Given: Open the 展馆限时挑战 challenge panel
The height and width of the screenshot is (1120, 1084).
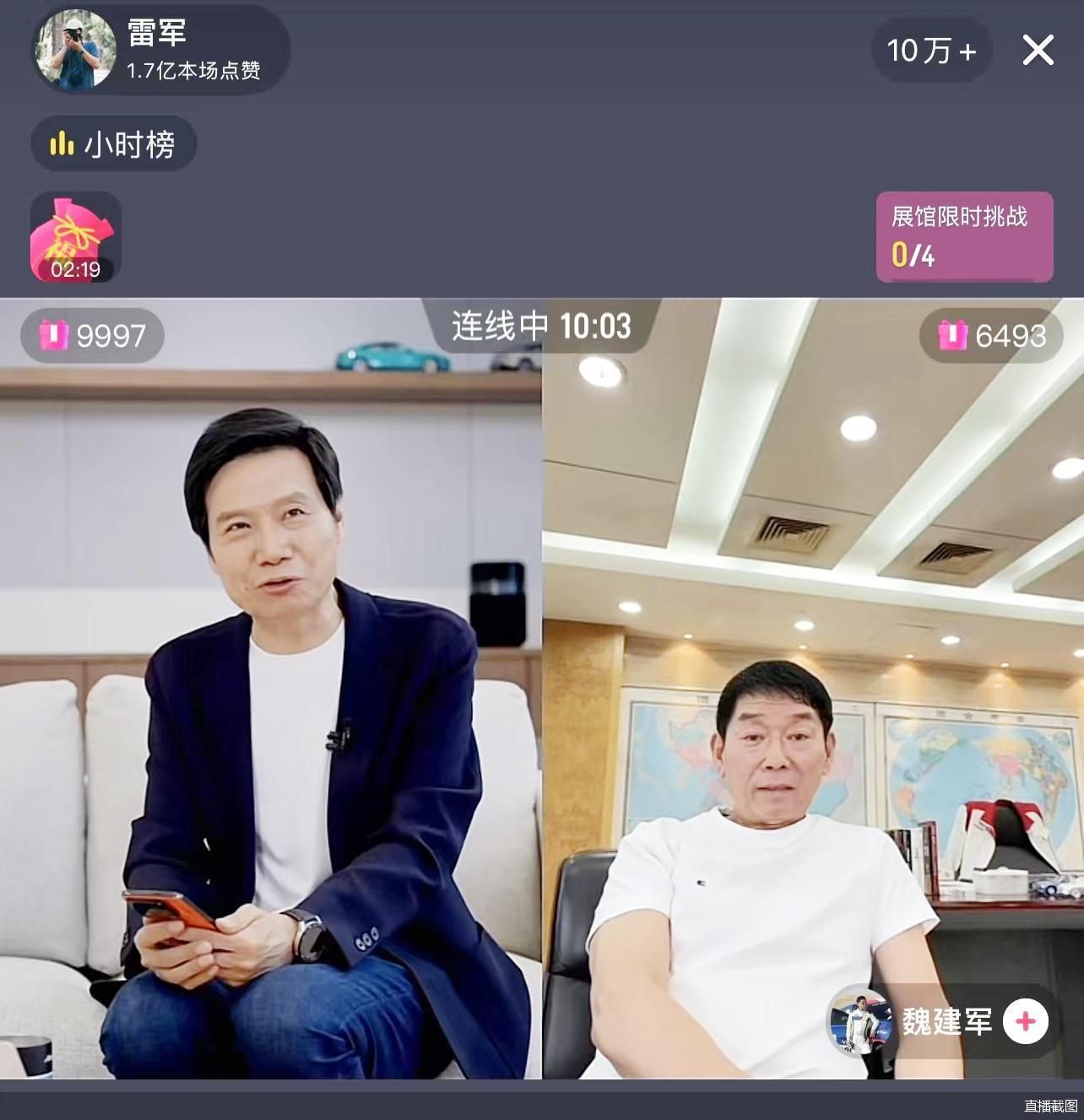Looking at the screenshot, I should tap(964, 237).
